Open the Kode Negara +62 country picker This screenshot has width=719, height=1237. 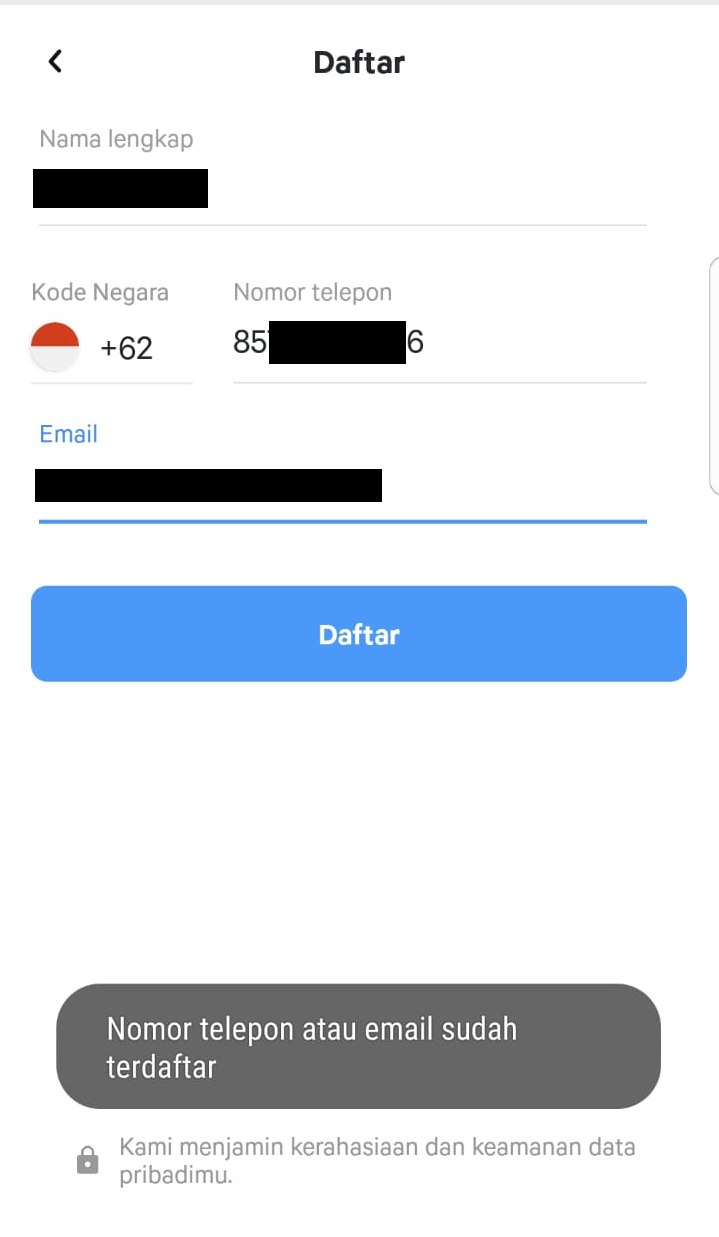point(110,348)
